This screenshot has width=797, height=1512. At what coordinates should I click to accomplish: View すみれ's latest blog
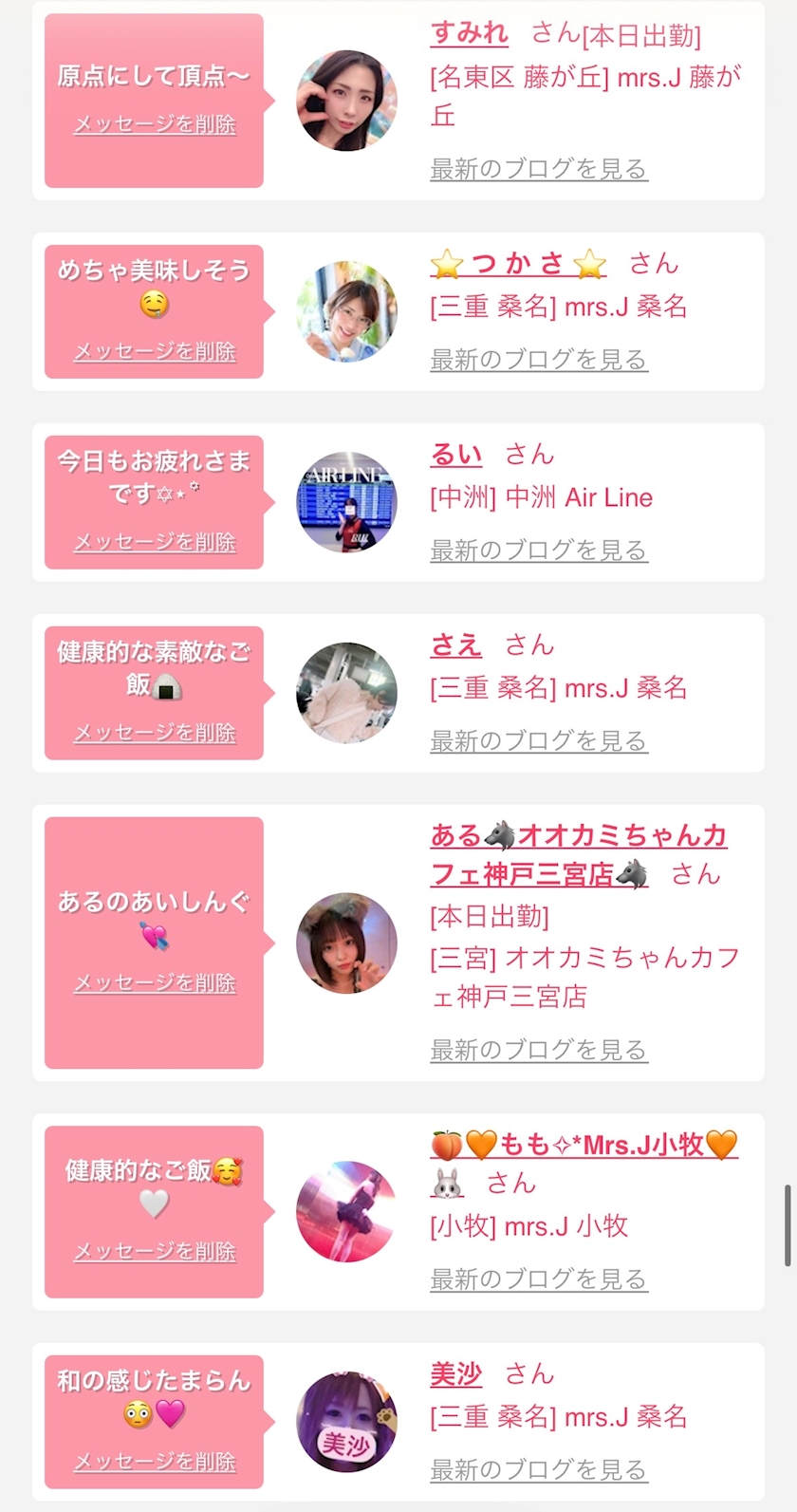[539, 169]
